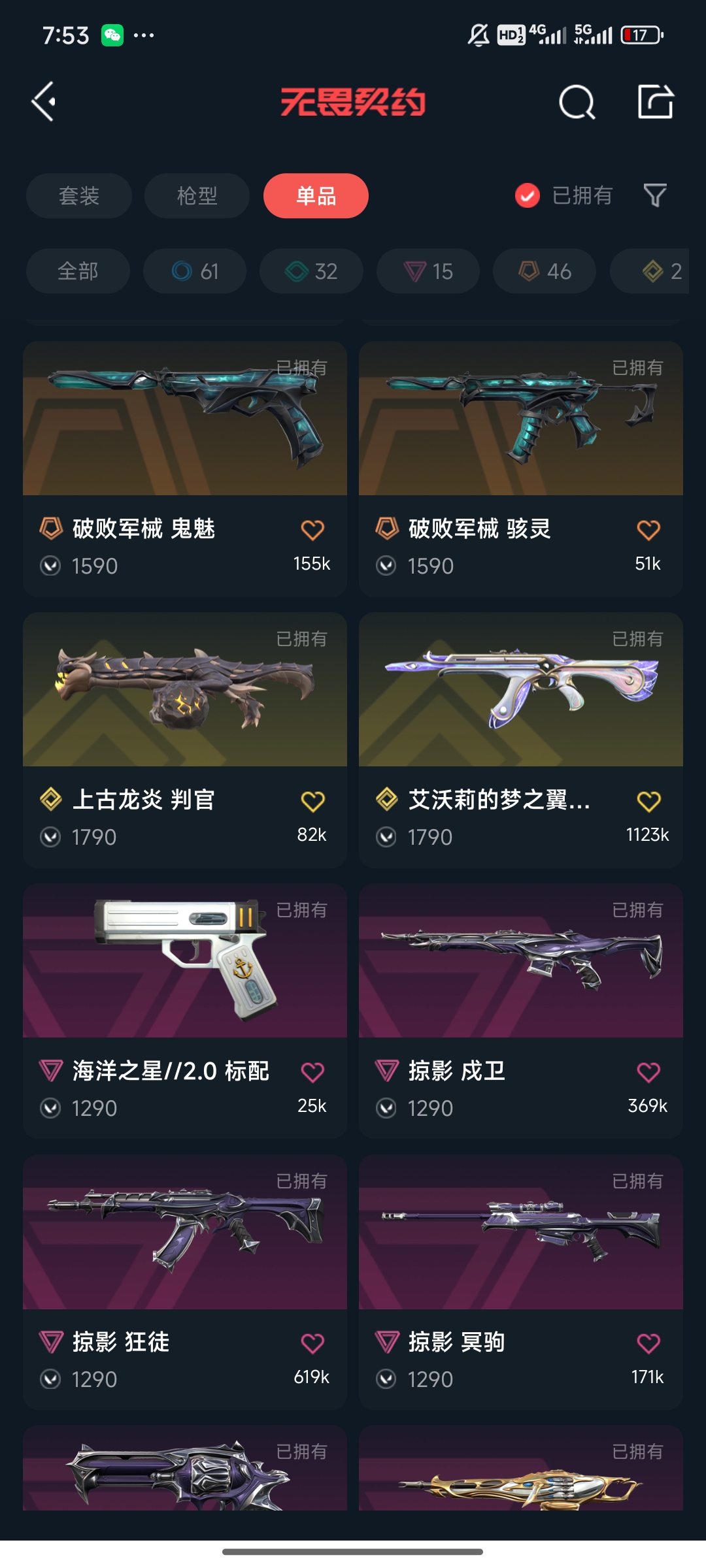This screenshot has width=706, height=1568.
Task: Switch to the 套装 tab
Action: (x=79, y=196)
